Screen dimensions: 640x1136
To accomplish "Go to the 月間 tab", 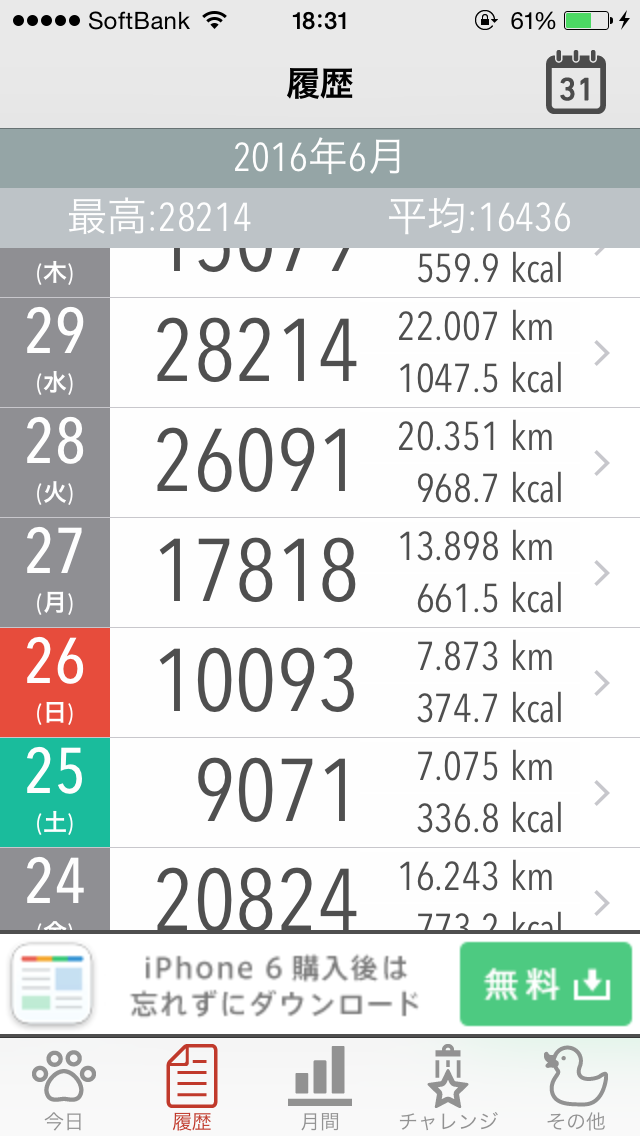I will pos(320,1087).
